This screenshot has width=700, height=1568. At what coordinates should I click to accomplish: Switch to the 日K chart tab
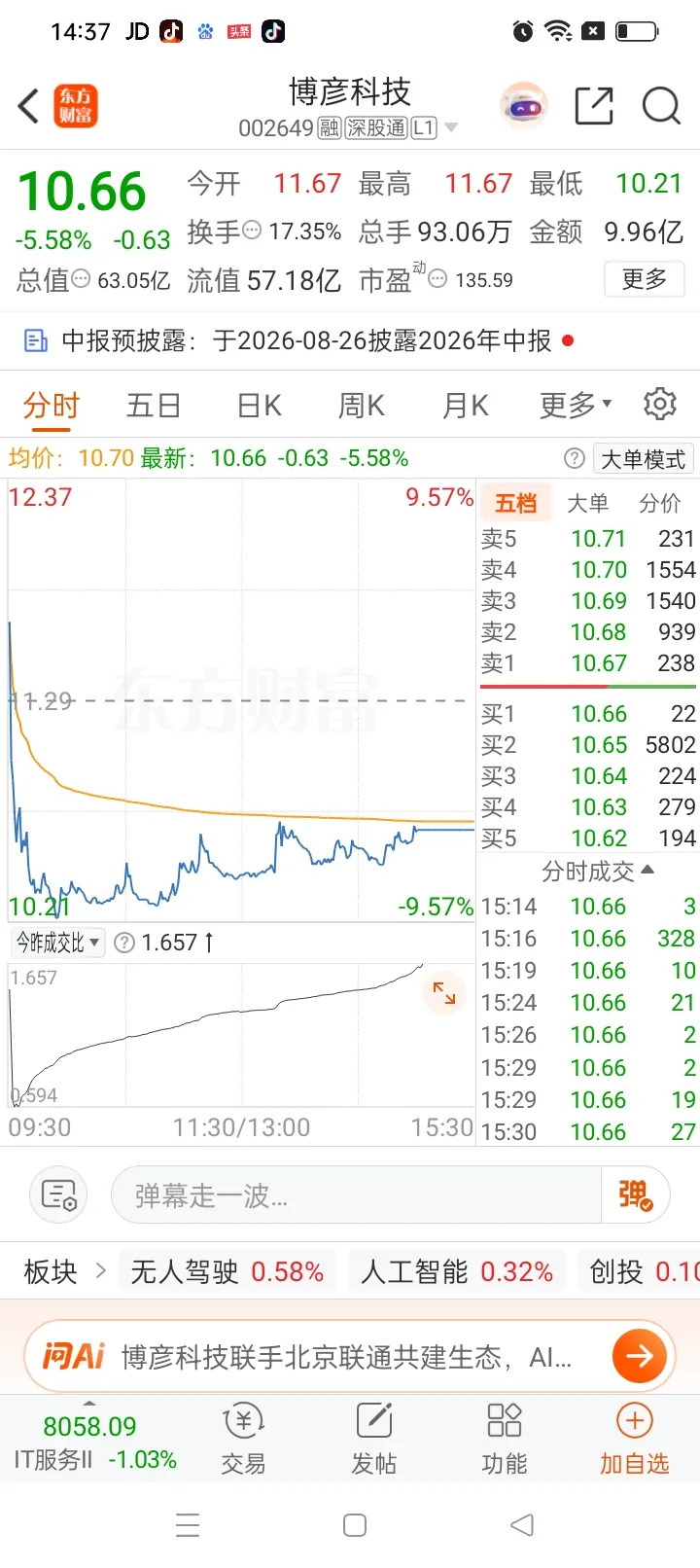click(259, 405)
